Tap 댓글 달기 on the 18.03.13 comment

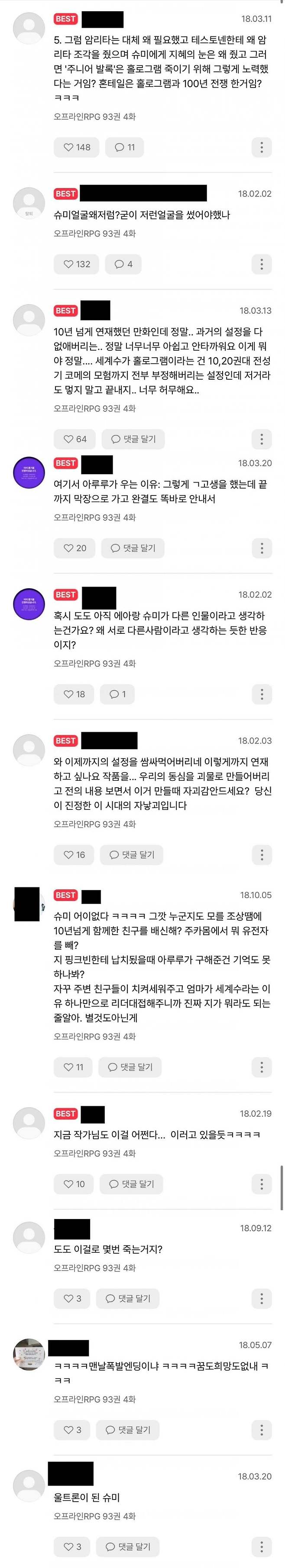coord(133,439)
